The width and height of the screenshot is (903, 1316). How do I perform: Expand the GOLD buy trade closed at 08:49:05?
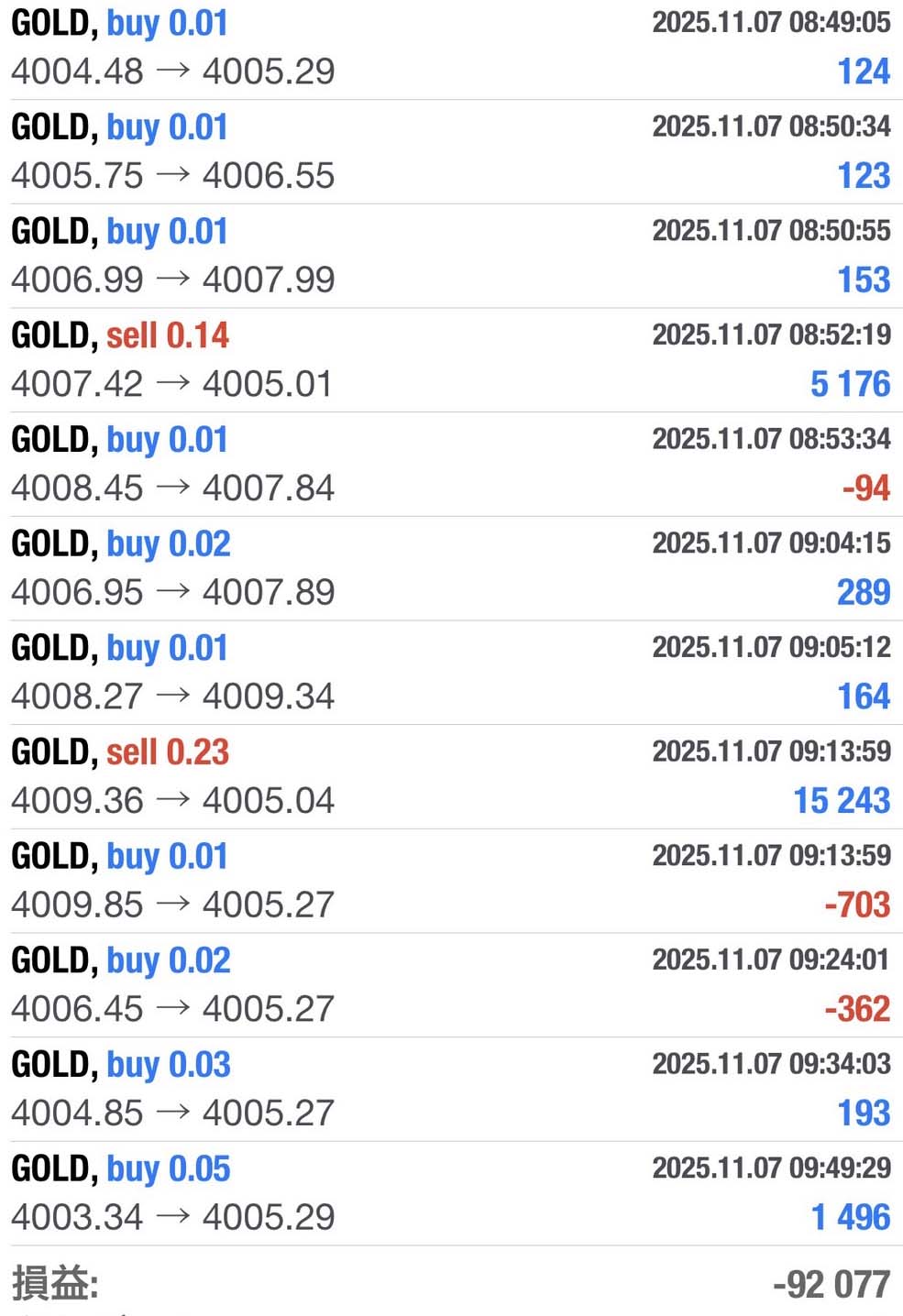click(451, 48)
